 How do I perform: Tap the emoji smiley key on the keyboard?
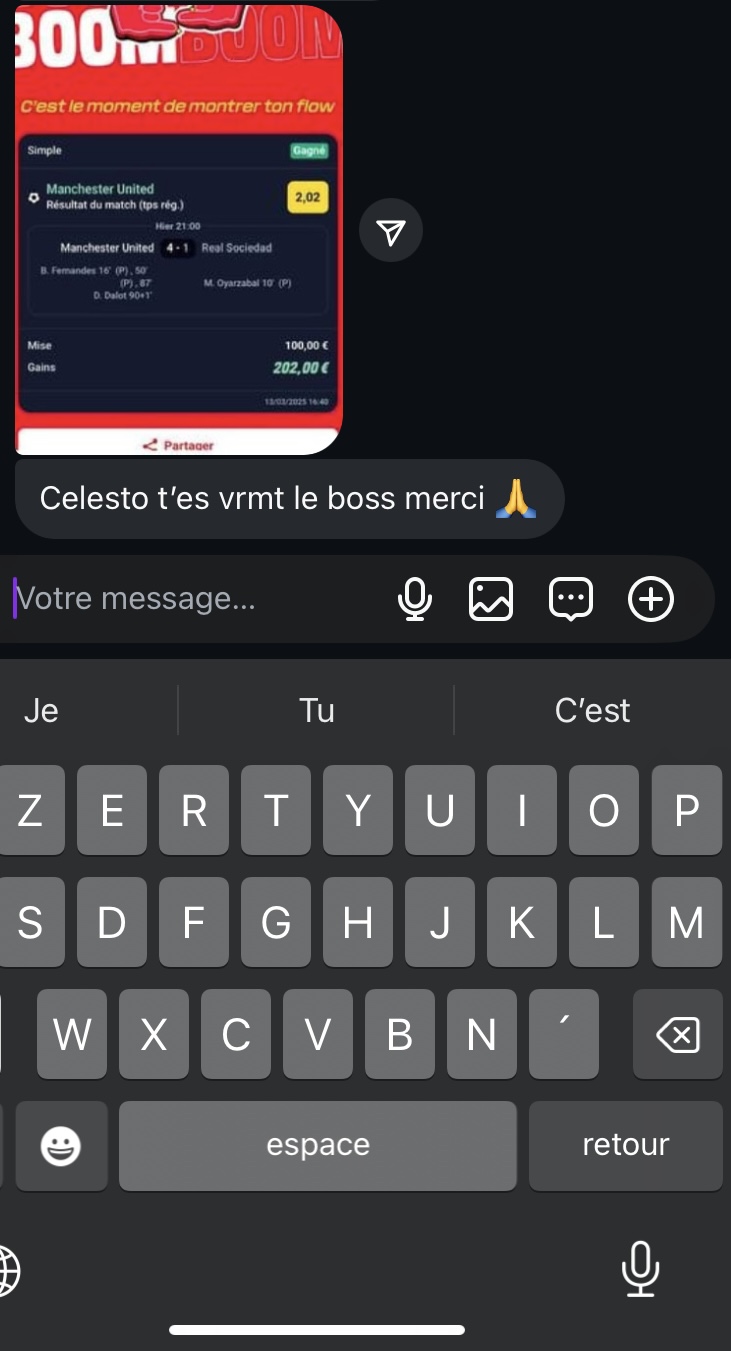[x=61, y=1146]
